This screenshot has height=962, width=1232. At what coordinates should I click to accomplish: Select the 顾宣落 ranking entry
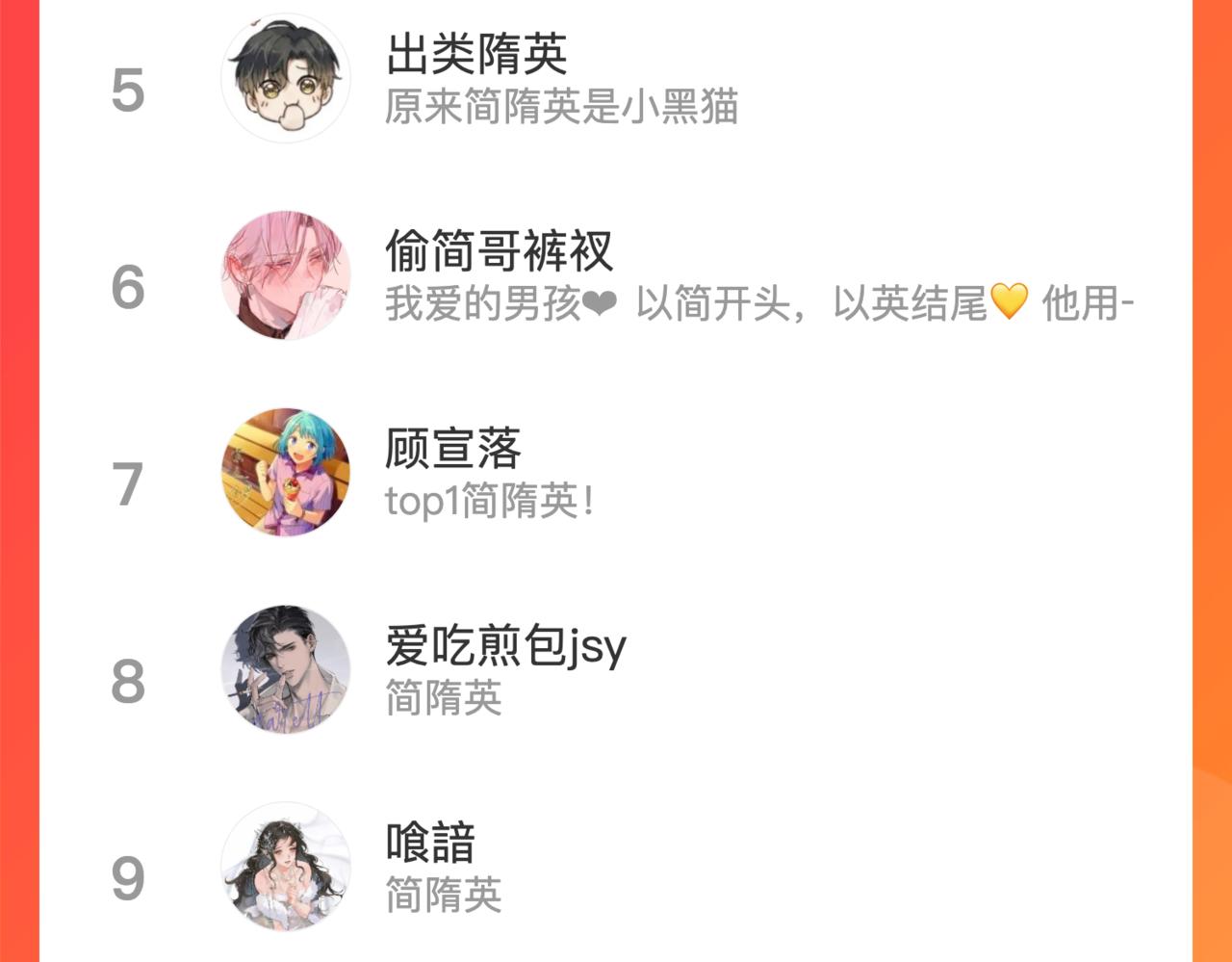[x=616, y=473]
